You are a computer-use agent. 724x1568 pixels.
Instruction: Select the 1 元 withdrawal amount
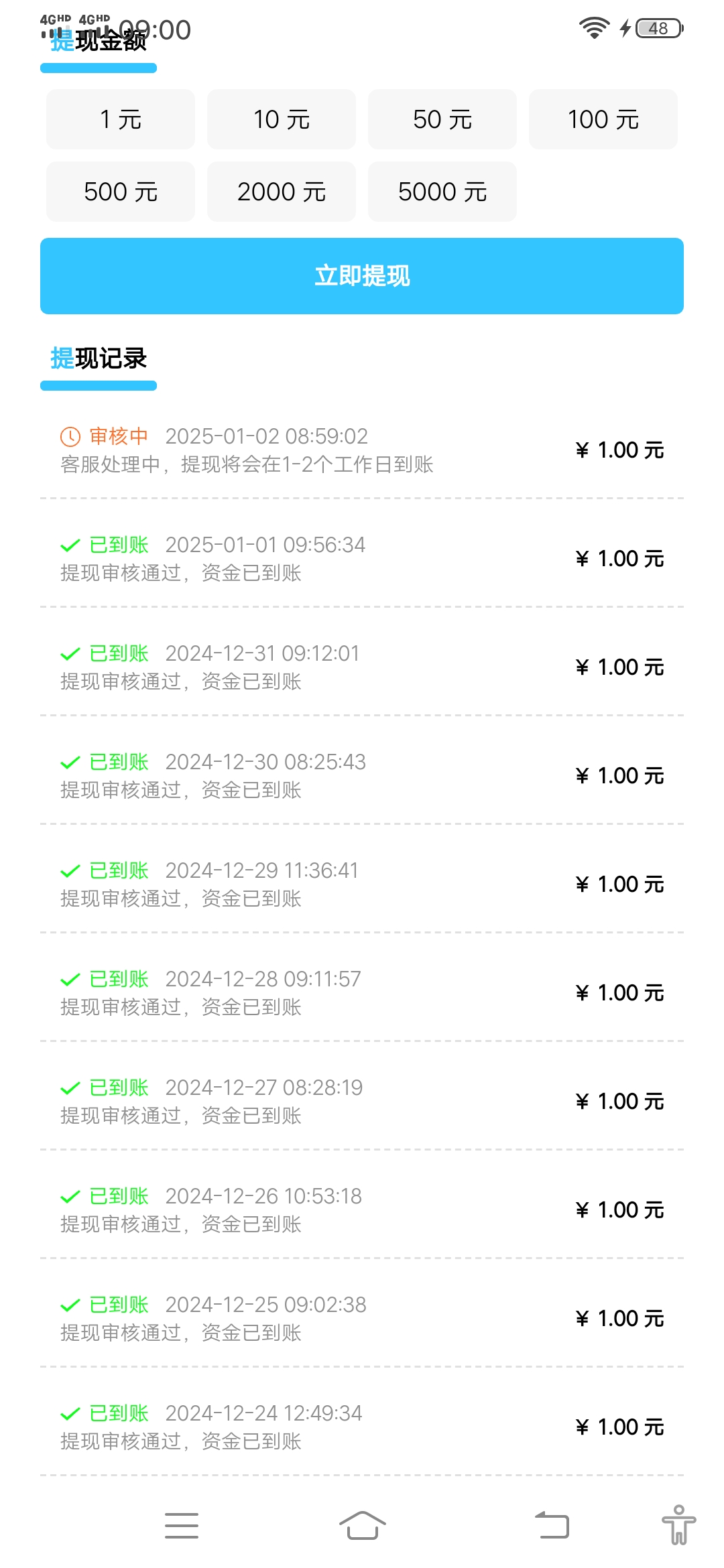click(121, 119)
